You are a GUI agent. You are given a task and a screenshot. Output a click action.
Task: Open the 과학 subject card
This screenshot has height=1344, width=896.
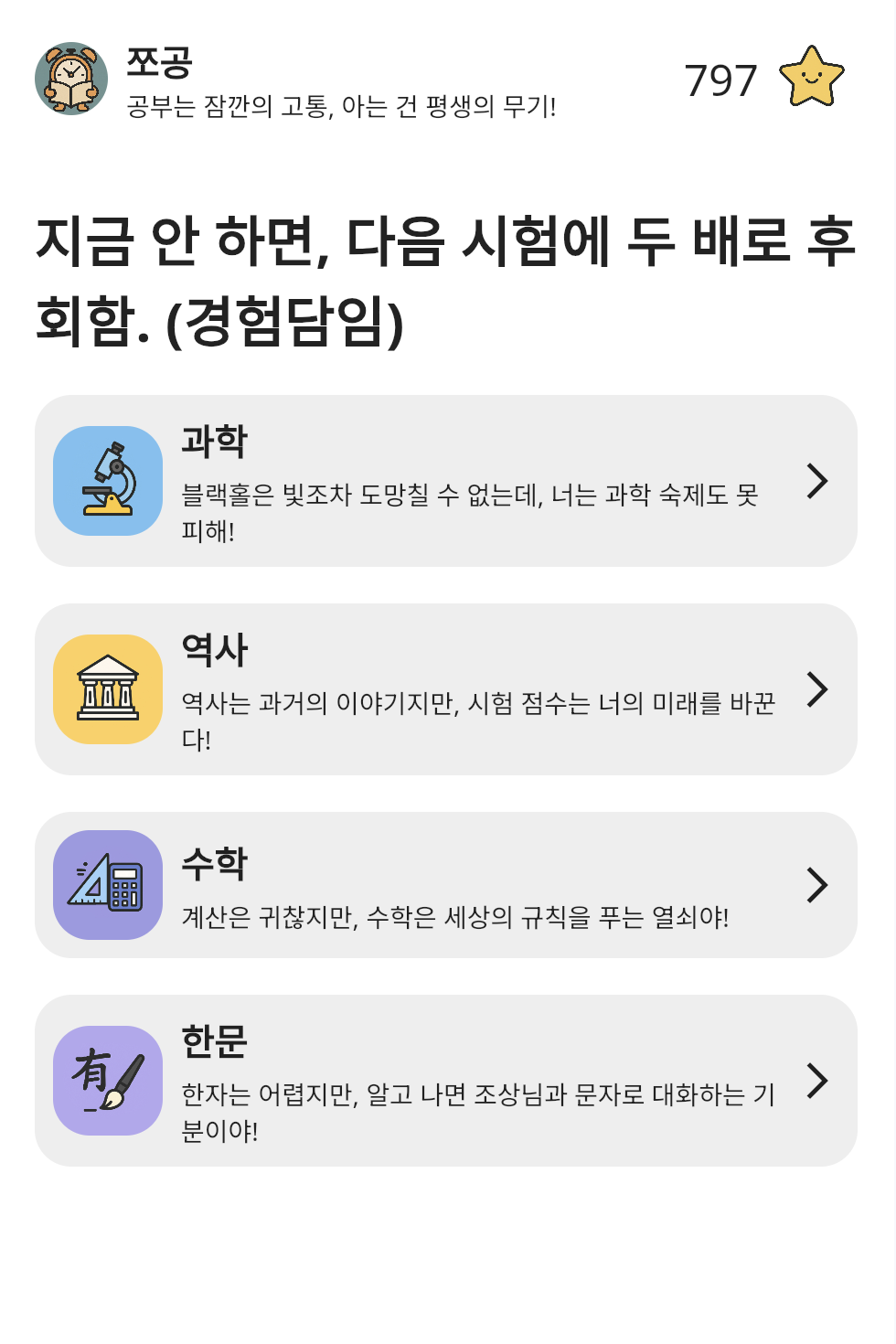pos(446,481)
